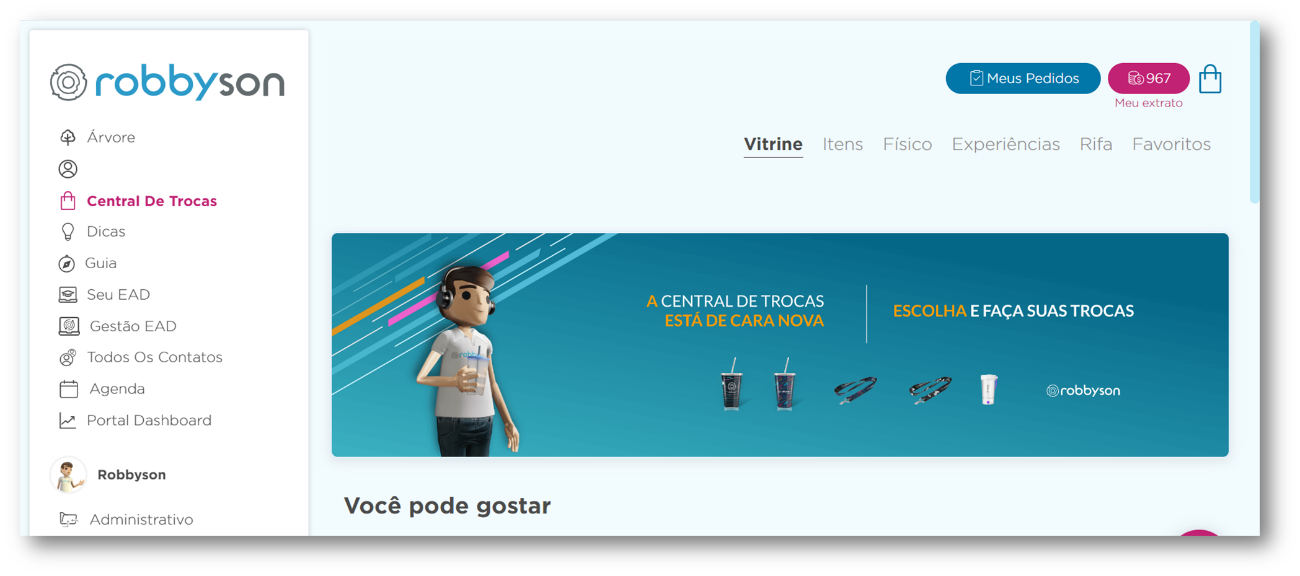The image size is (1300, 576).
Task: Open the profile icon in the sidebar
Action: [x=68, y=169]
